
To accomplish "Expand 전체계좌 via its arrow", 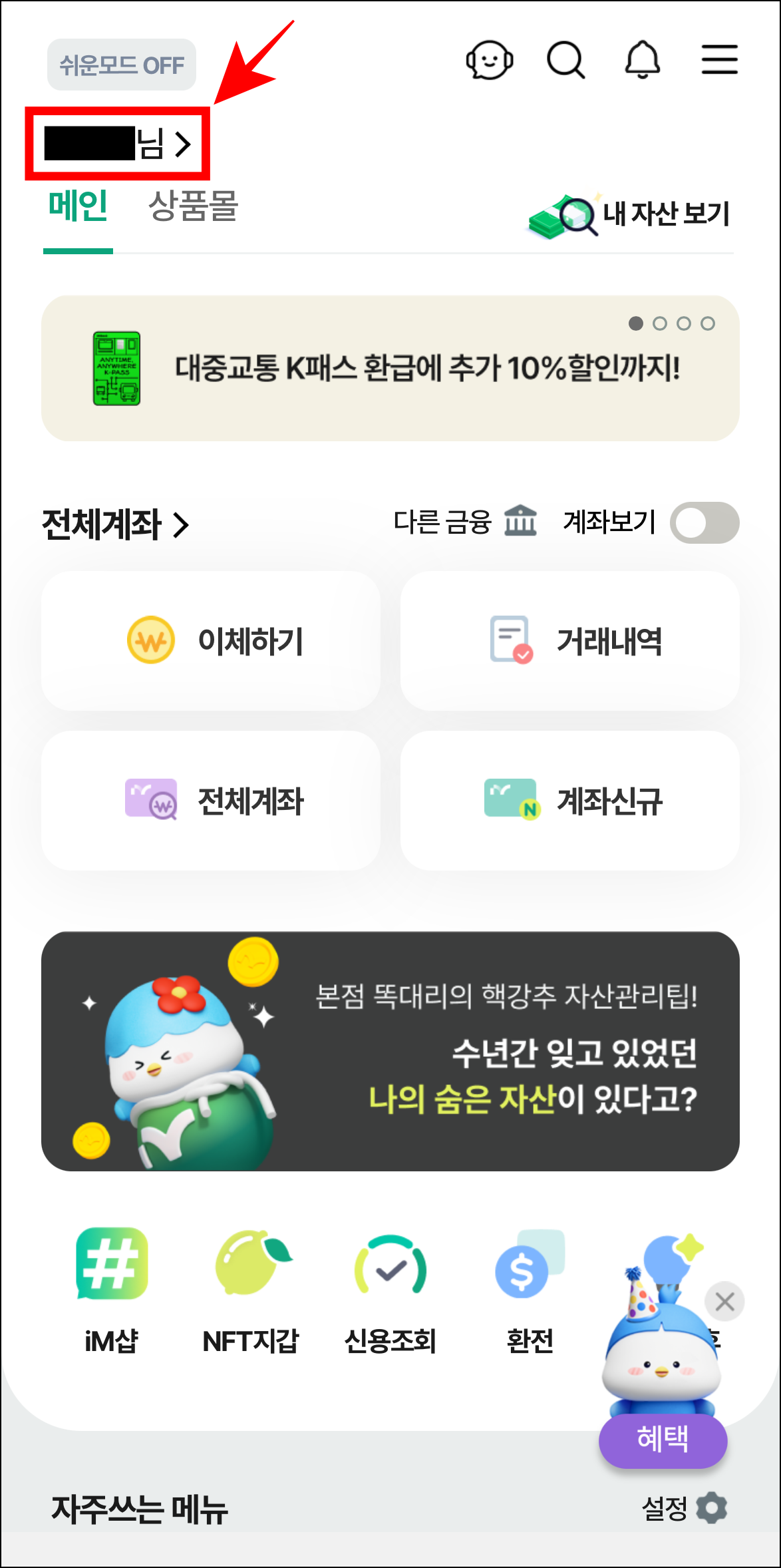I will [x=180, y=525].
